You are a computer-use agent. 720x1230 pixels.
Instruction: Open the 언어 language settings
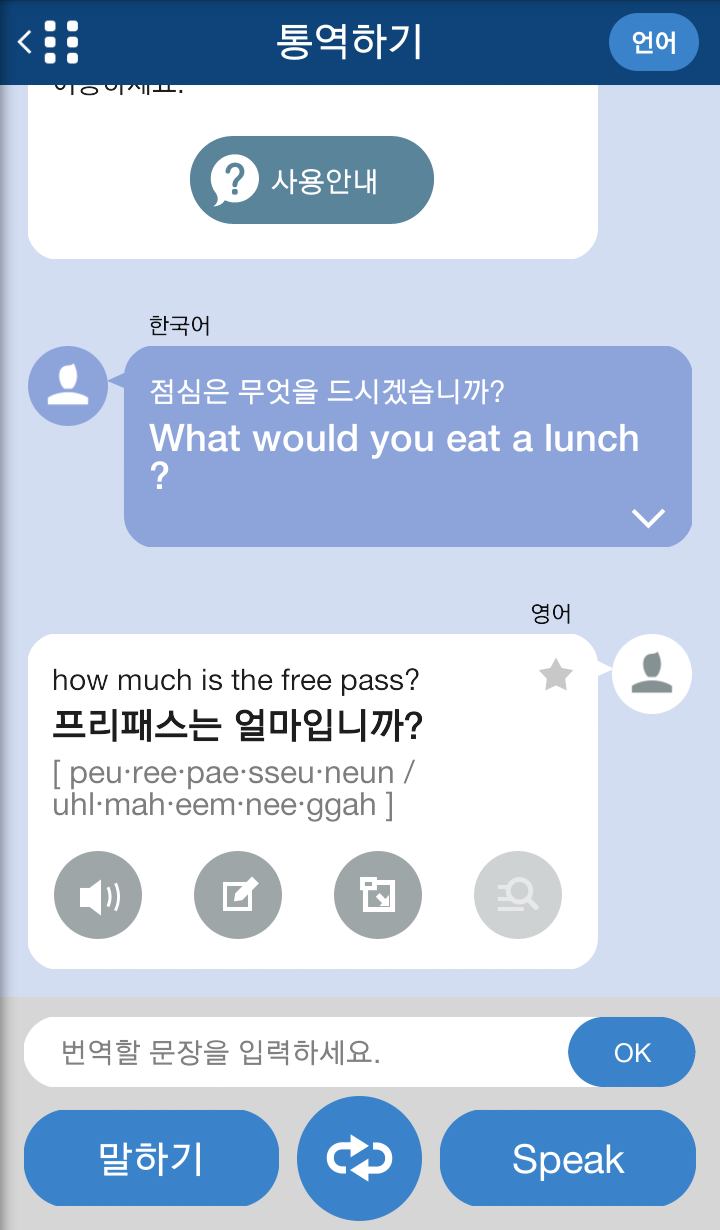(x=654, y=42)
